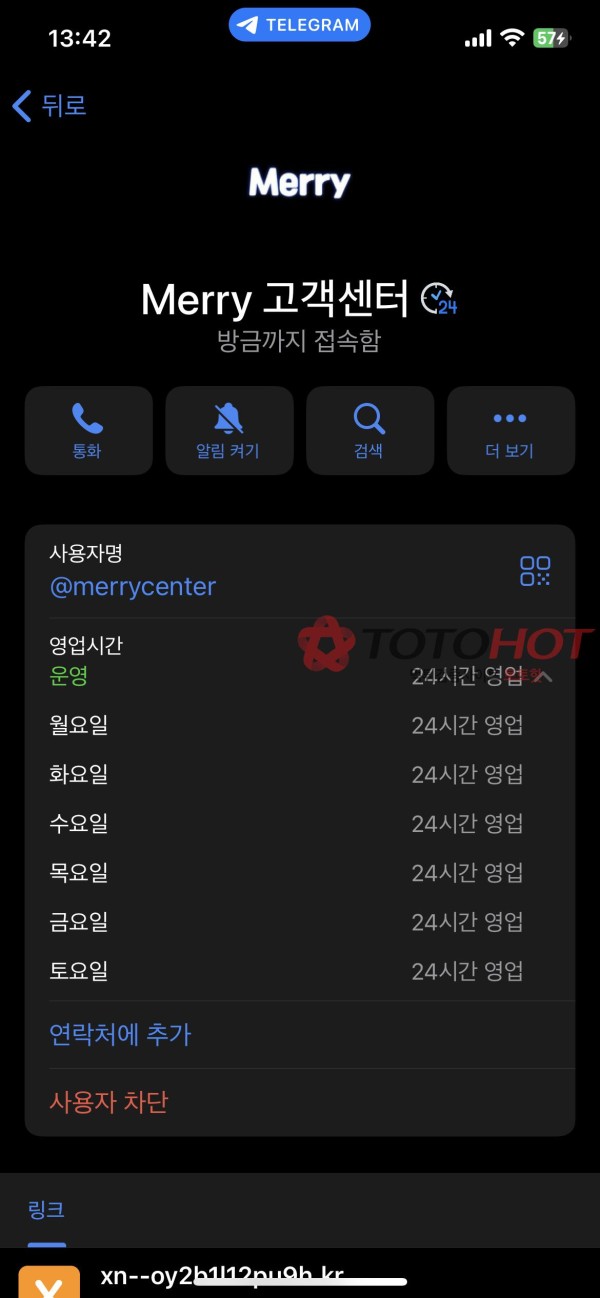Viewport: 600px width, 1298px height.
Task: Block this user with 사용자 차단
Action: (x=109, y=1102)
